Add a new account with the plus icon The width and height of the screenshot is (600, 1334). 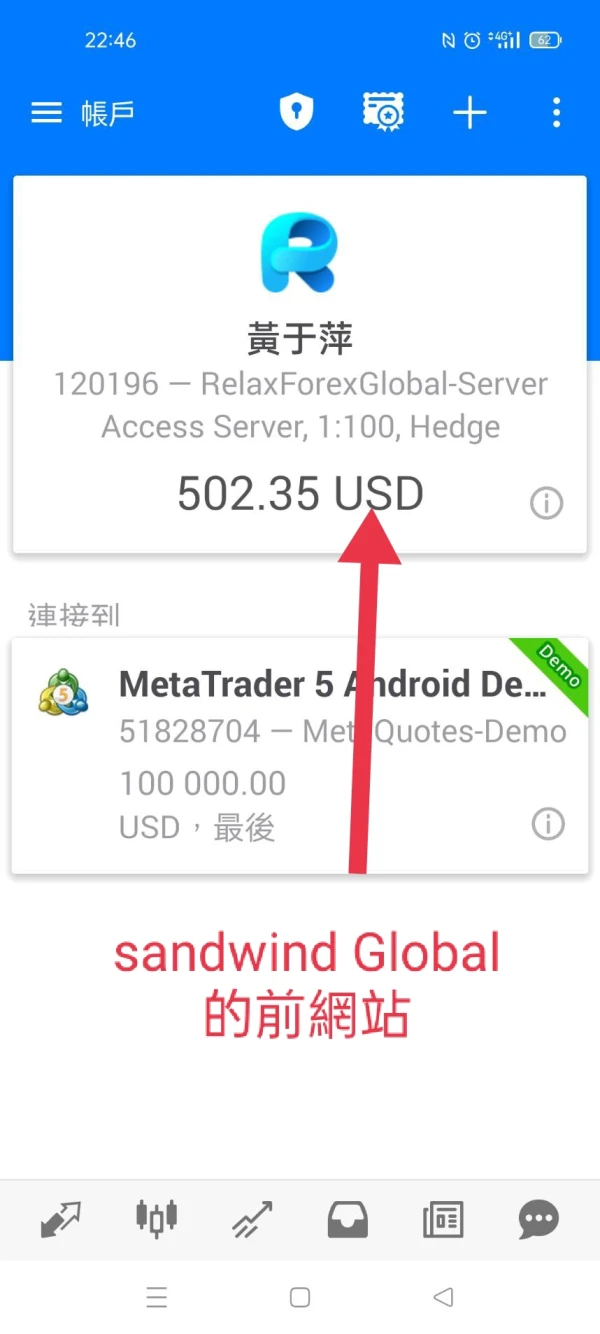click(469, 113)
